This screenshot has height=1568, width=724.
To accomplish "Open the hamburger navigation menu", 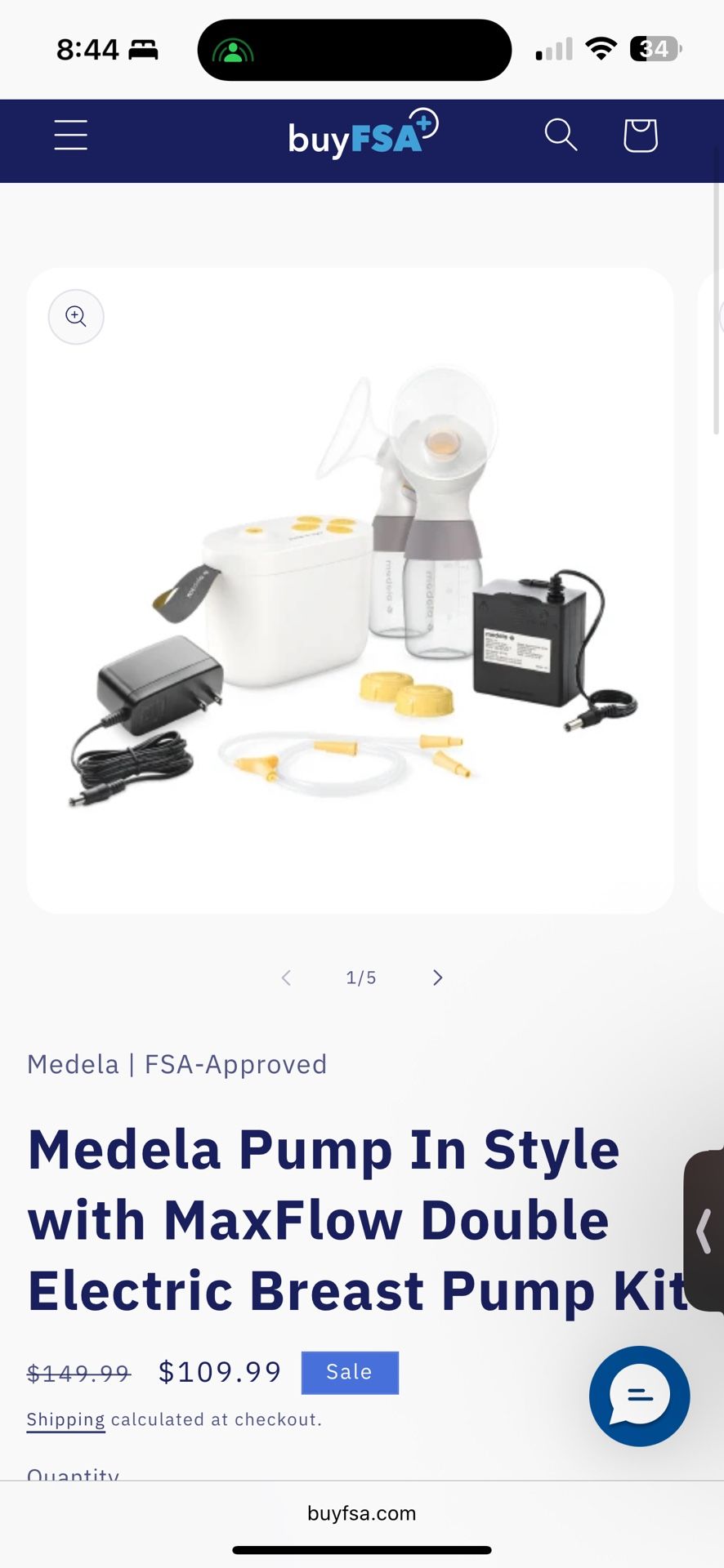I will (x=70, y=136).
